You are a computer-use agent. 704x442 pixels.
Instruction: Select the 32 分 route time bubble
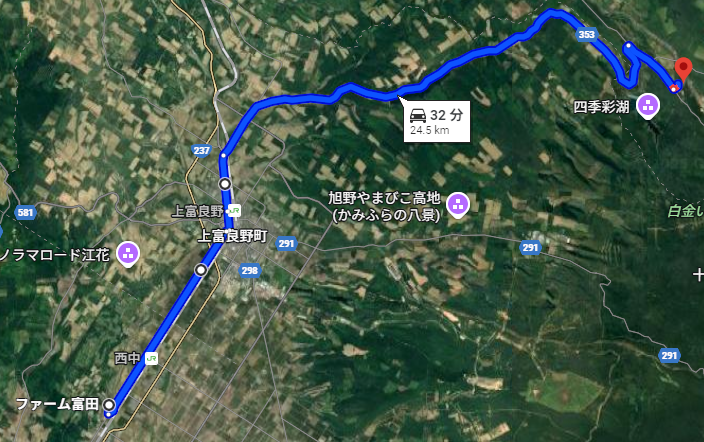[x=436, y=121]
